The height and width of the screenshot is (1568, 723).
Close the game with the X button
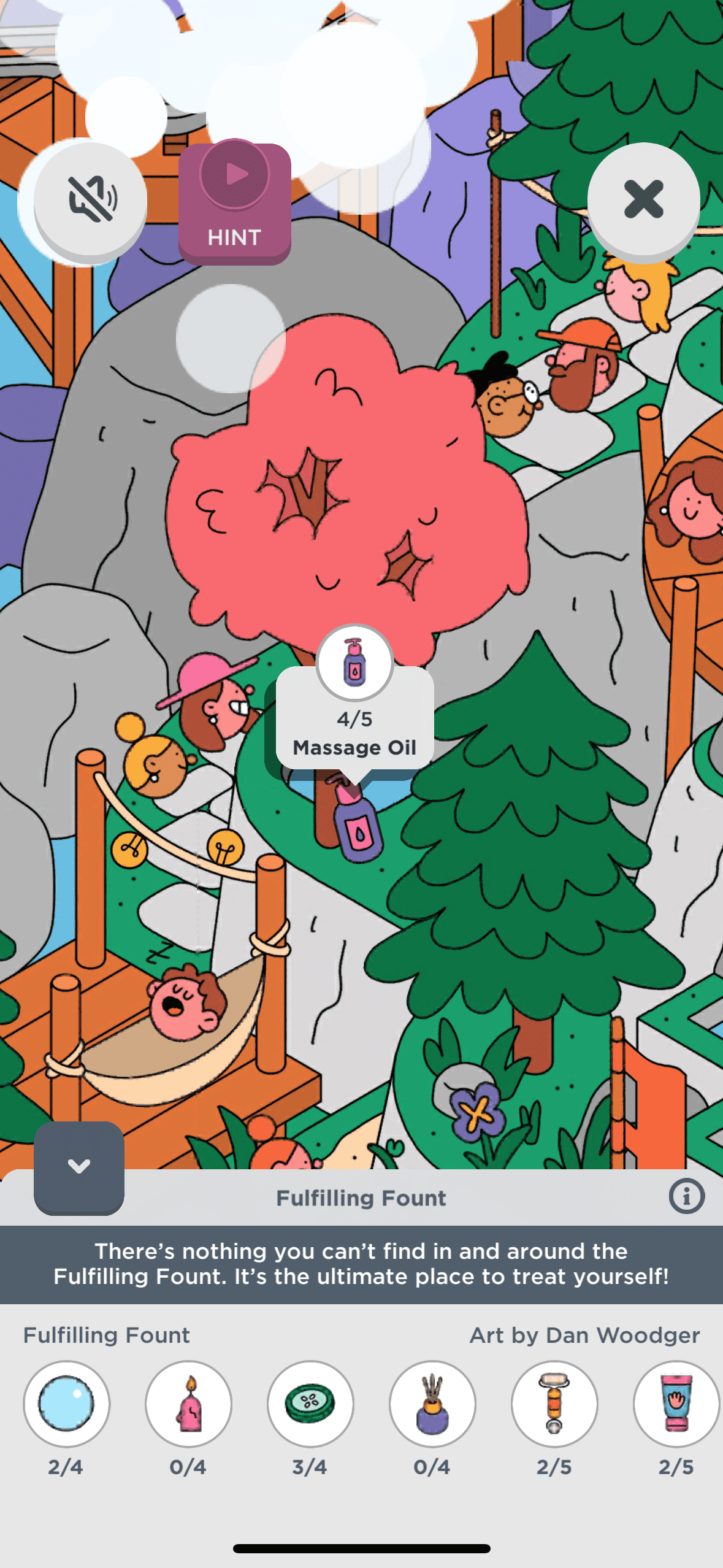pos(643,199)
